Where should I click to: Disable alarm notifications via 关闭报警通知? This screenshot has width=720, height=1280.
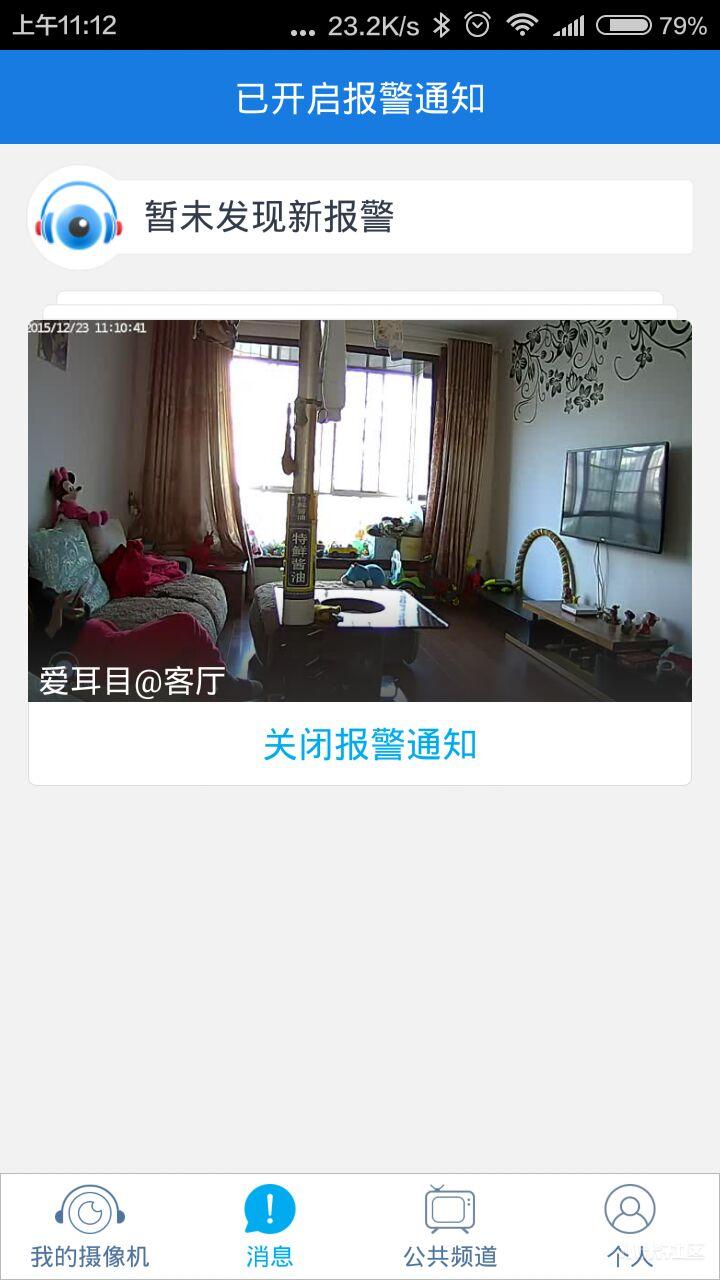(x=371, y=744)
